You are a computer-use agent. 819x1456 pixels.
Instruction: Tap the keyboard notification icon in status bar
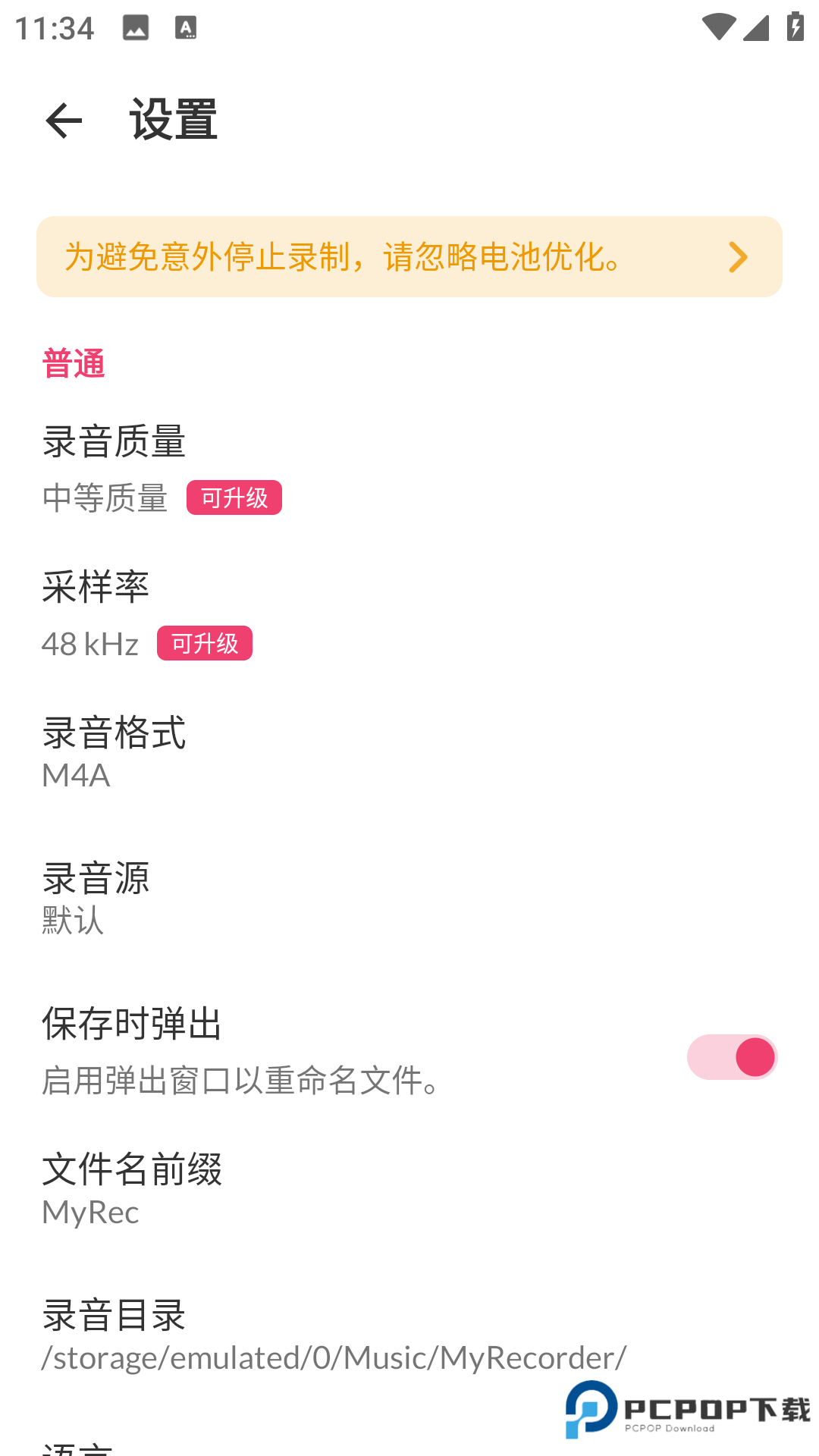pyautogui.click(x=184, y=29)
